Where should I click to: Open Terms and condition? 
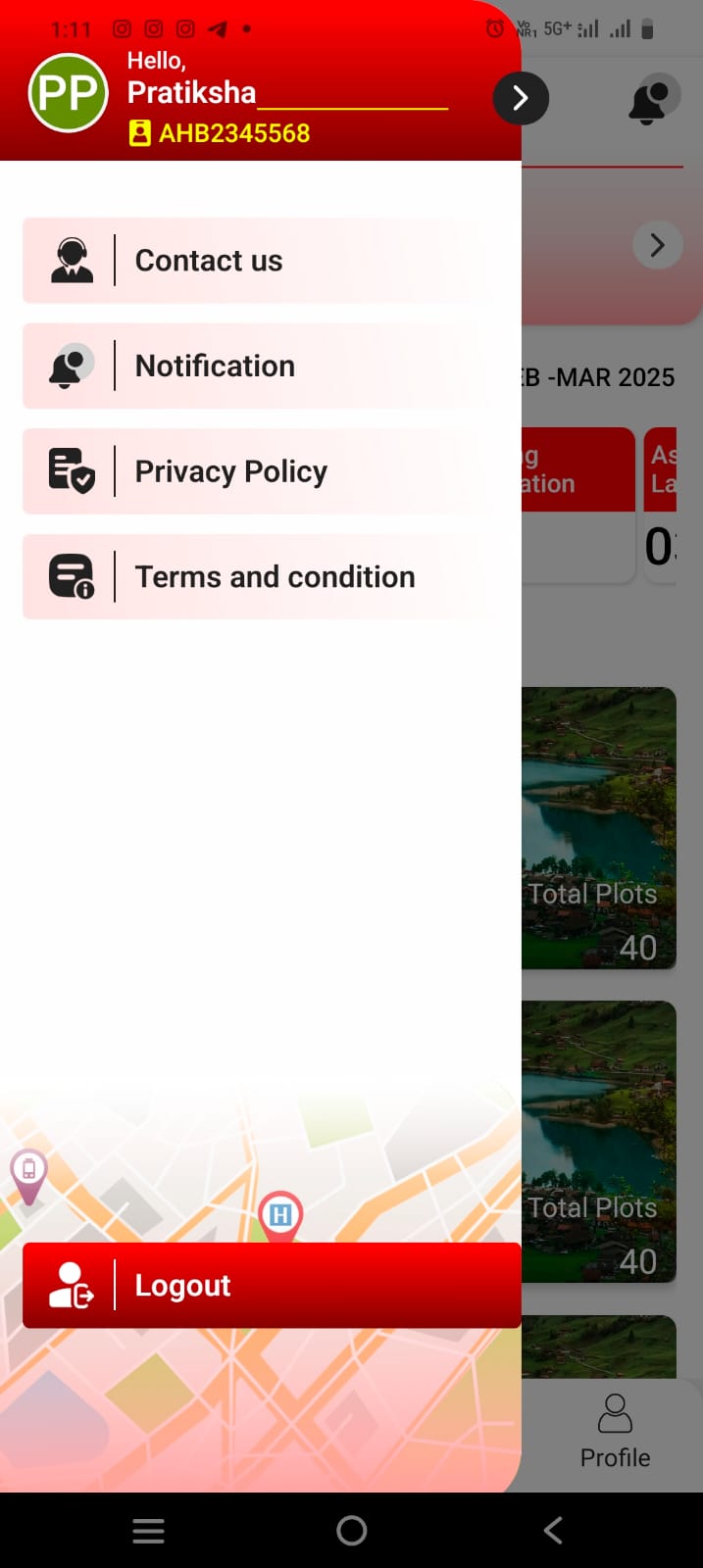pyautogui.click(x=260, y=577)
